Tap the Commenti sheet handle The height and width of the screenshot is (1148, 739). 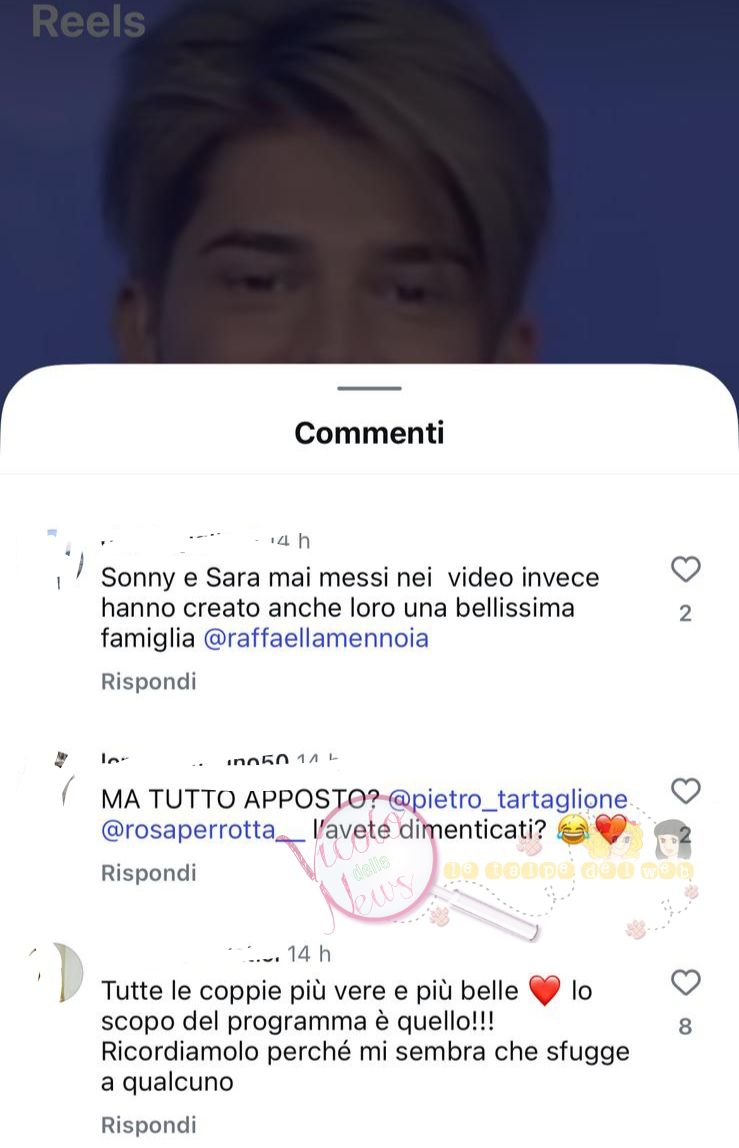[369, 388]
